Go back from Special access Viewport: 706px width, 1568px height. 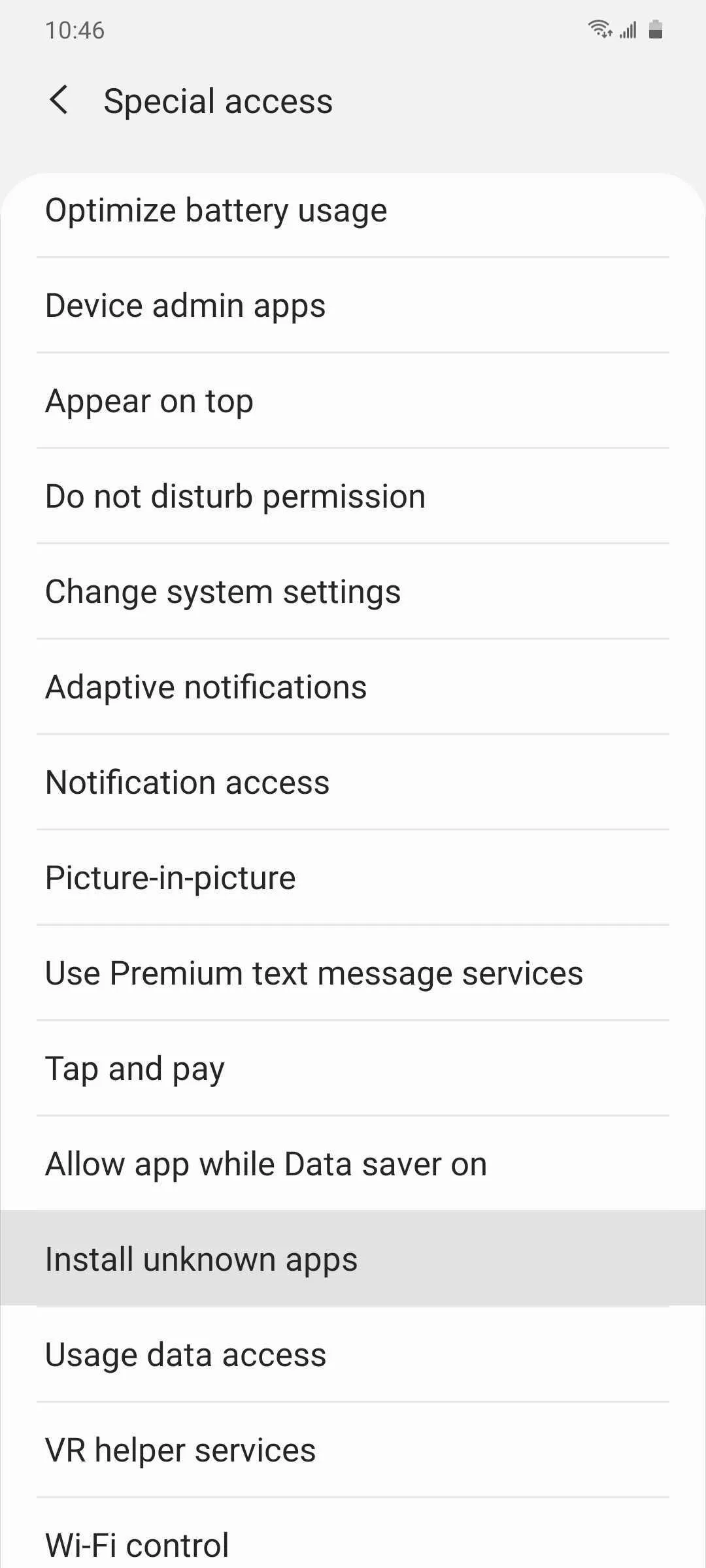tap(59, 101)
